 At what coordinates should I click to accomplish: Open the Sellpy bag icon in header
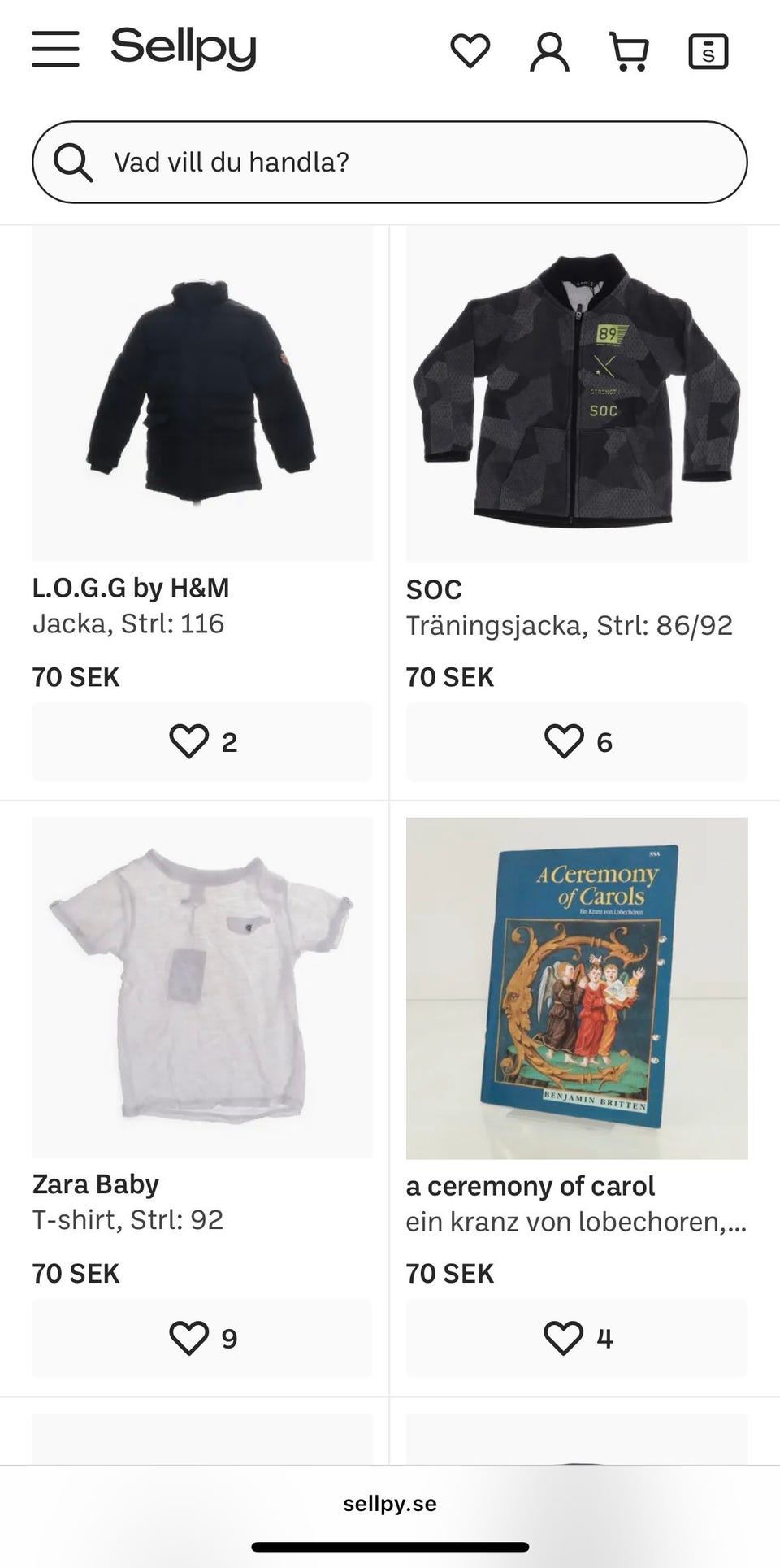pyautogui.click(x=708, y=52)
